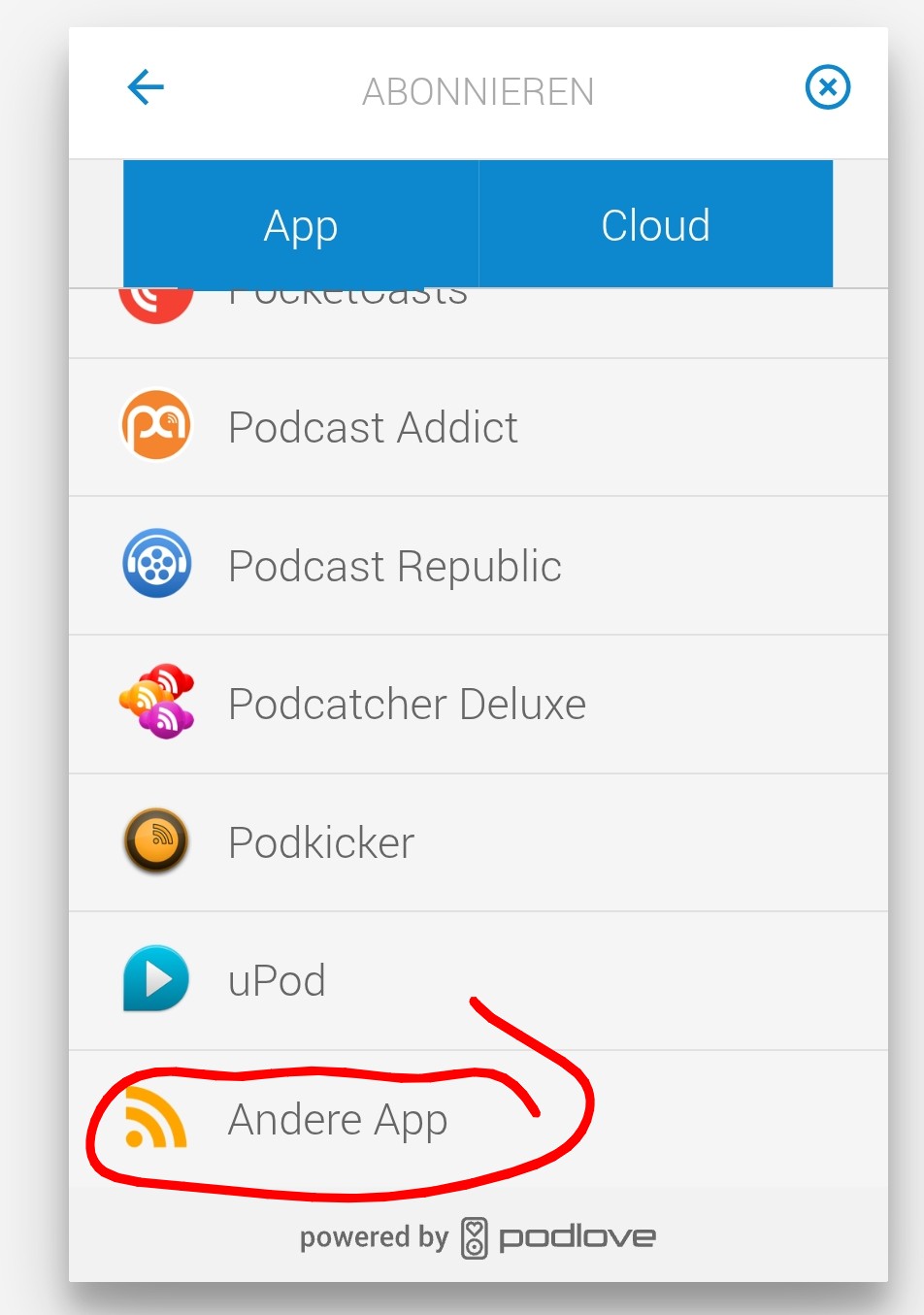Image resolution: width=924 pixels, height=1315 pixels.
Task: Go back using the arrow icon
Action: click(146, 87)
